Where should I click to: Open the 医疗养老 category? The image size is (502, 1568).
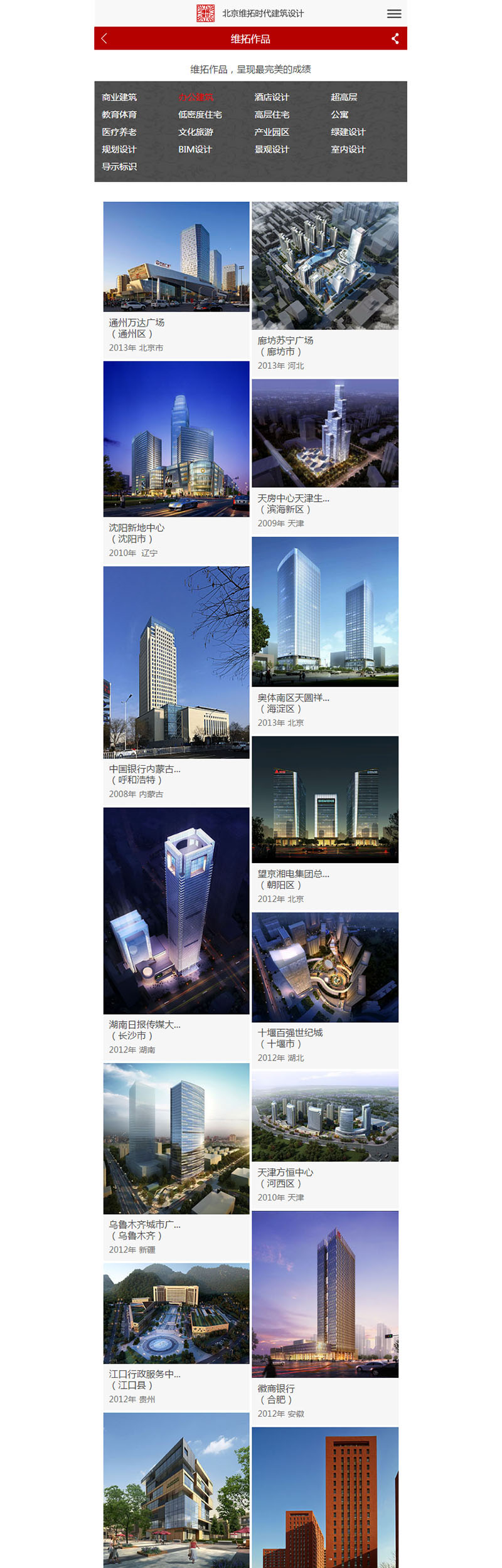click(x=119, y=132)
